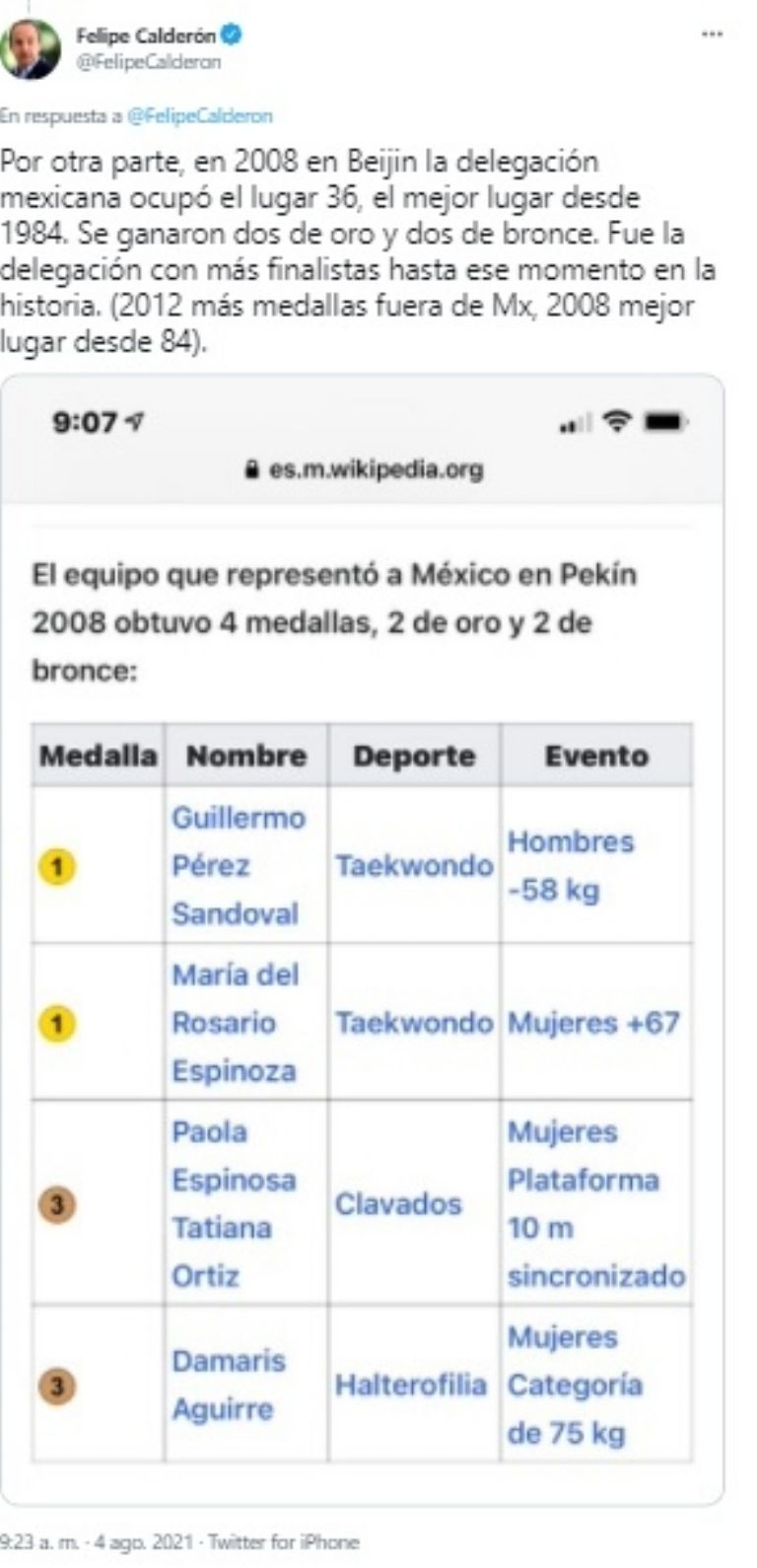Tap the 9:23 a. m. 4 ago. 2021 timestamp

pyautogui.click(x=97, y=1541)
